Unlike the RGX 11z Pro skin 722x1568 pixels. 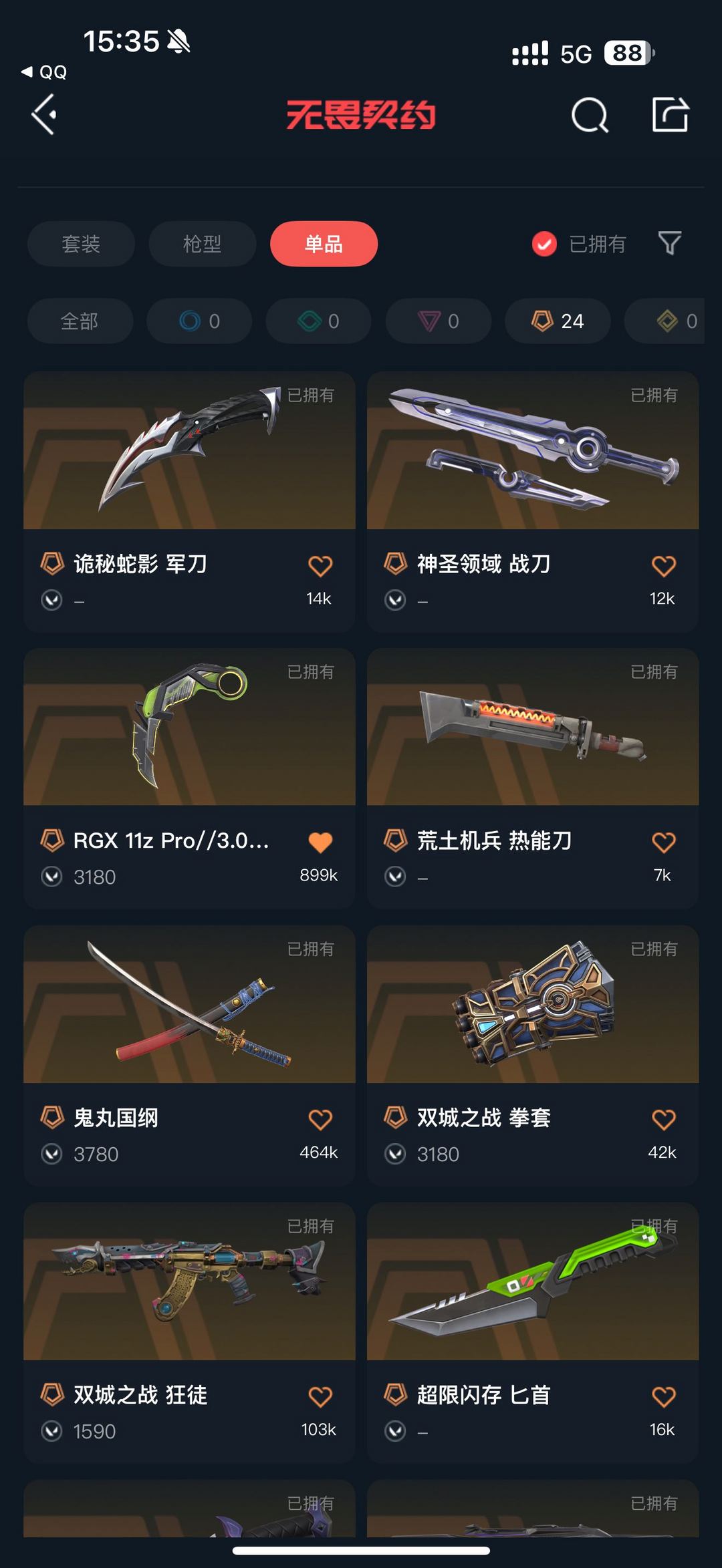click(x=320, y=842)
